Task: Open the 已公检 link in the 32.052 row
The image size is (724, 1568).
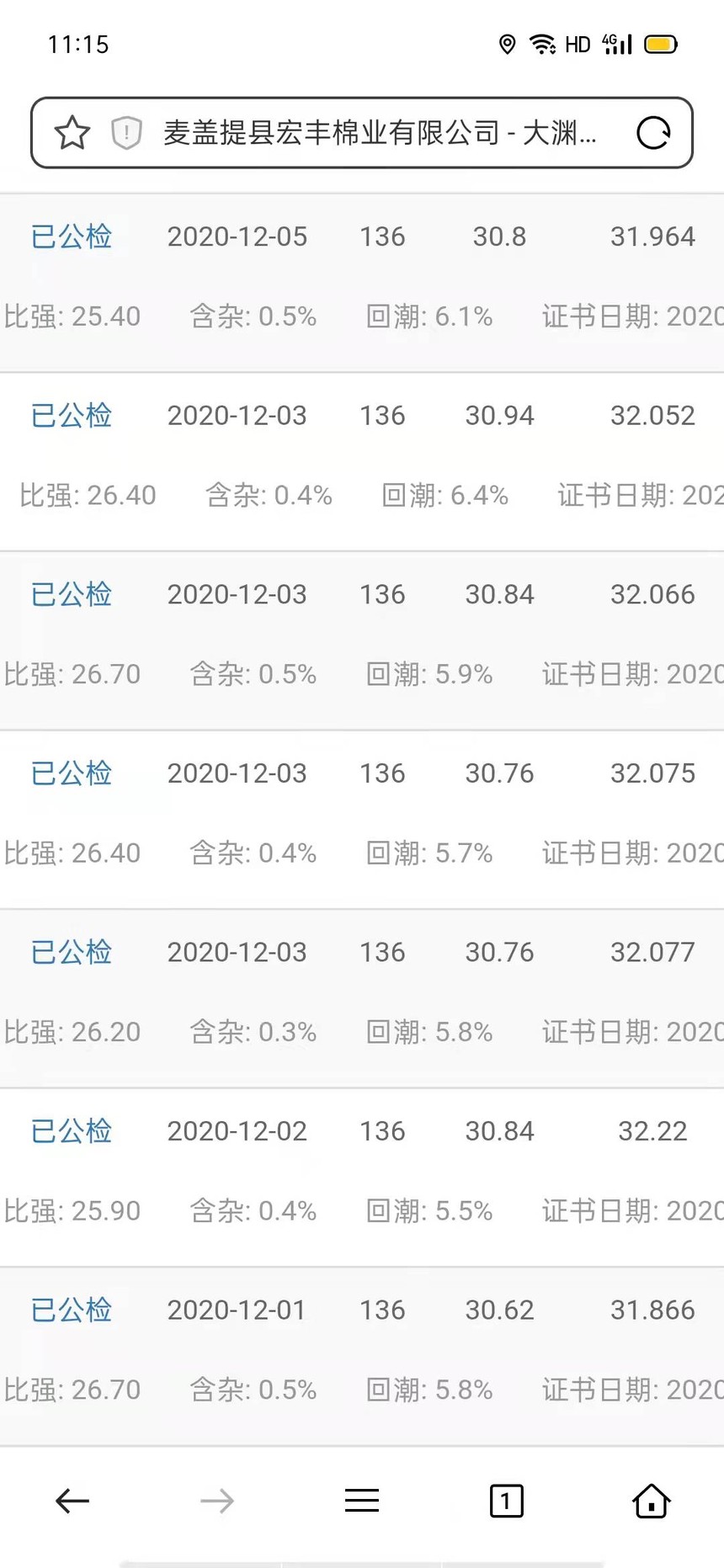Action: 72,415
